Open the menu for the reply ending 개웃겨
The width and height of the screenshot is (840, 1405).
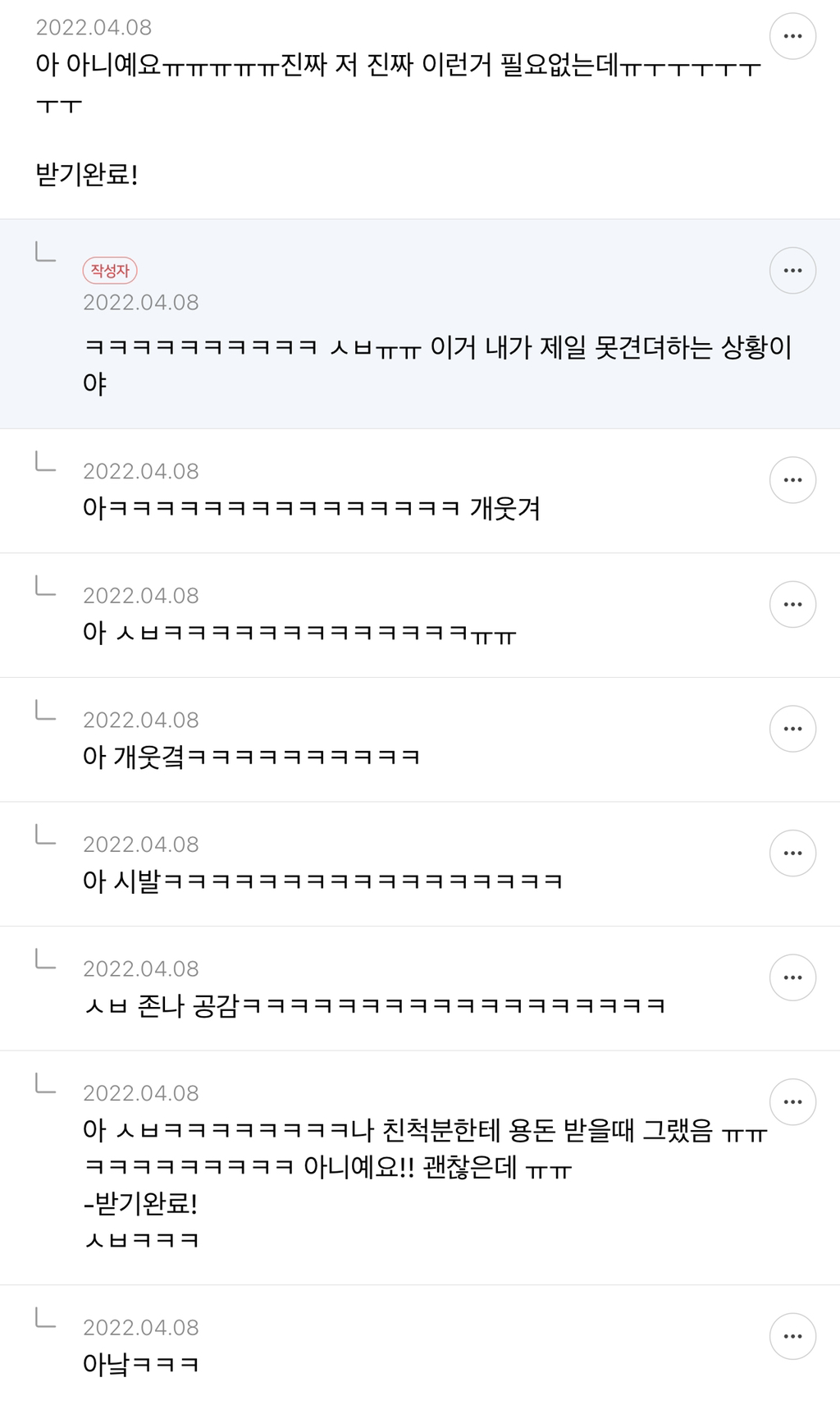point(792,480)
